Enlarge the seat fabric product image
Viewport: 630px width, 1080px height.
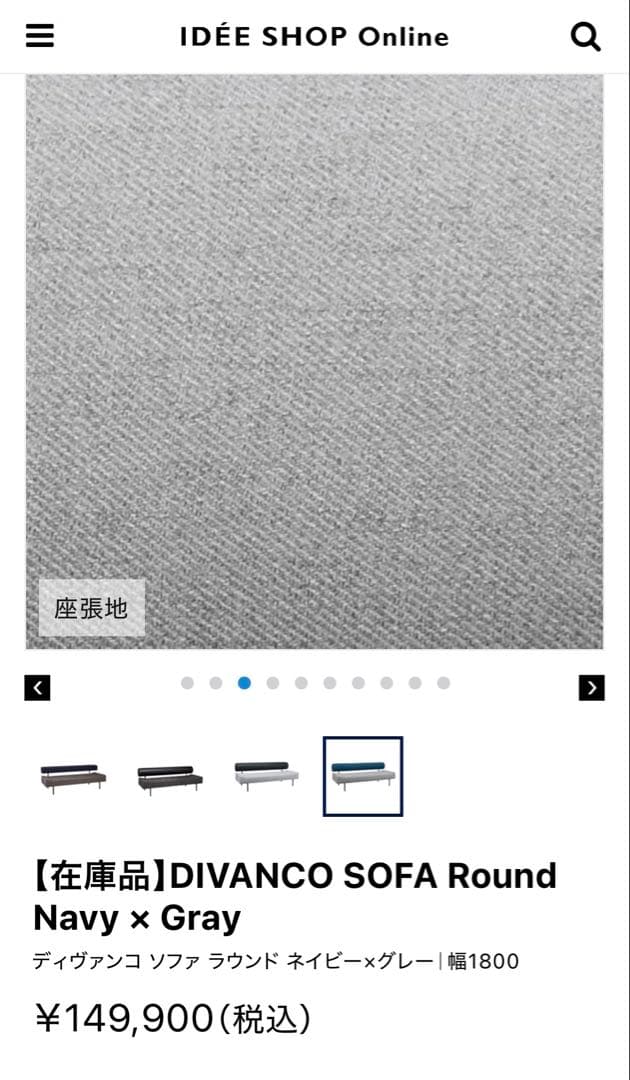pyautogui.click(x=314, y=360)
